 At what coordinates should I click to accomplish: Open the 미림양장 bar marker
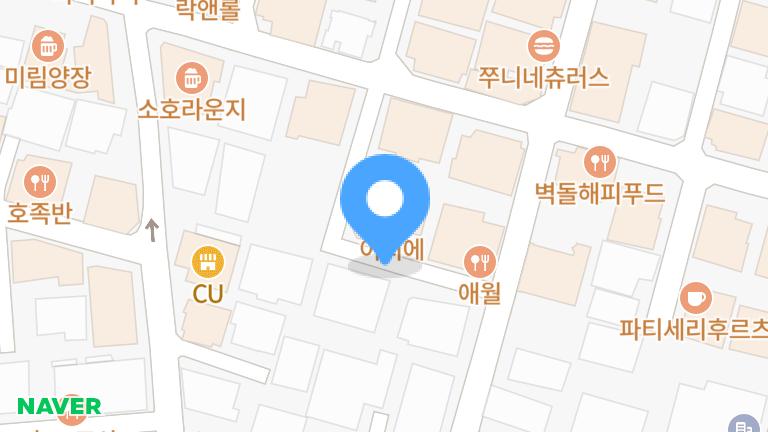(45, 46)
